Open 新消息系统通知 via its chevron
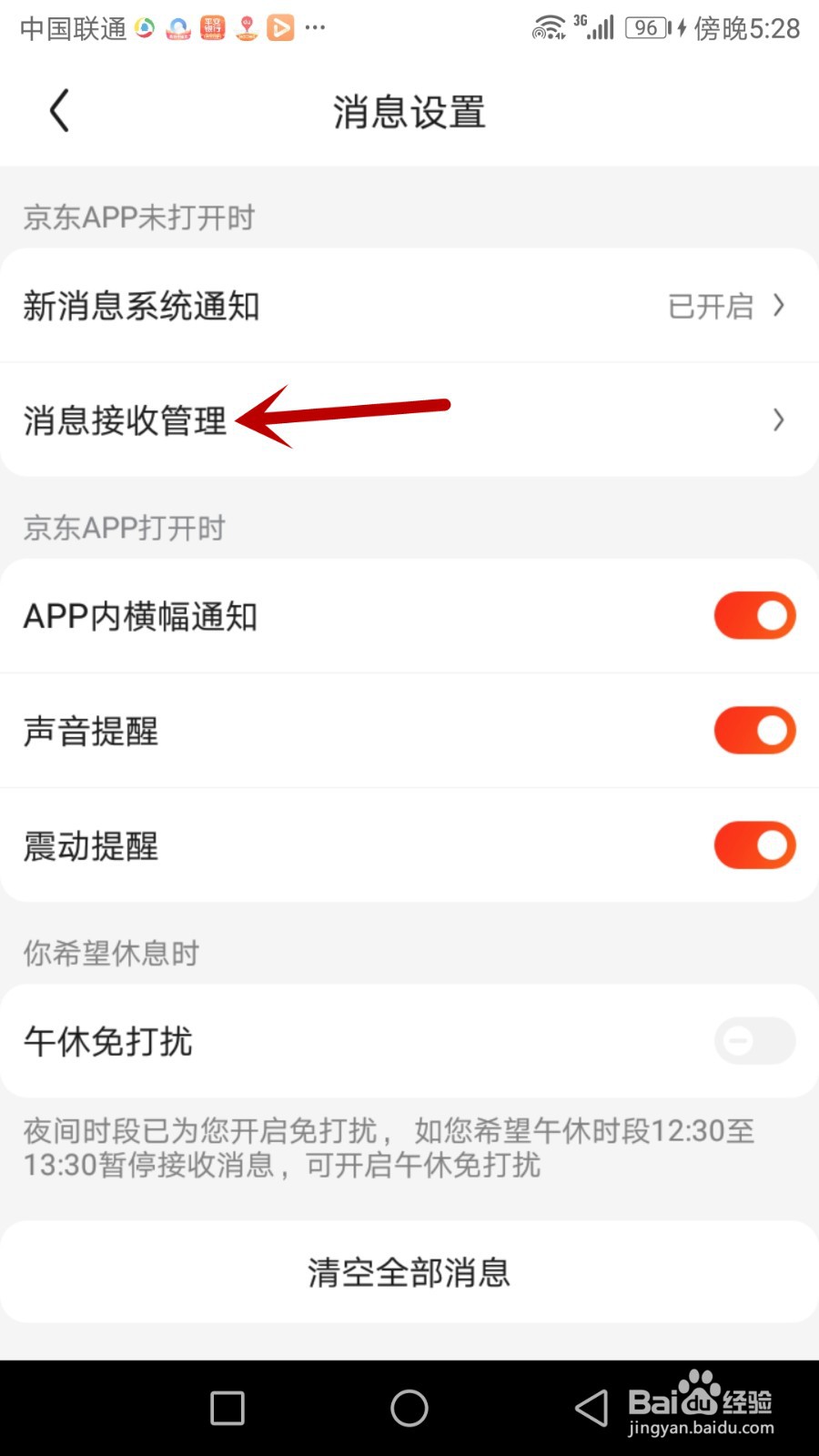Screen dimensions: 819x1456 [x=779, y=306]
